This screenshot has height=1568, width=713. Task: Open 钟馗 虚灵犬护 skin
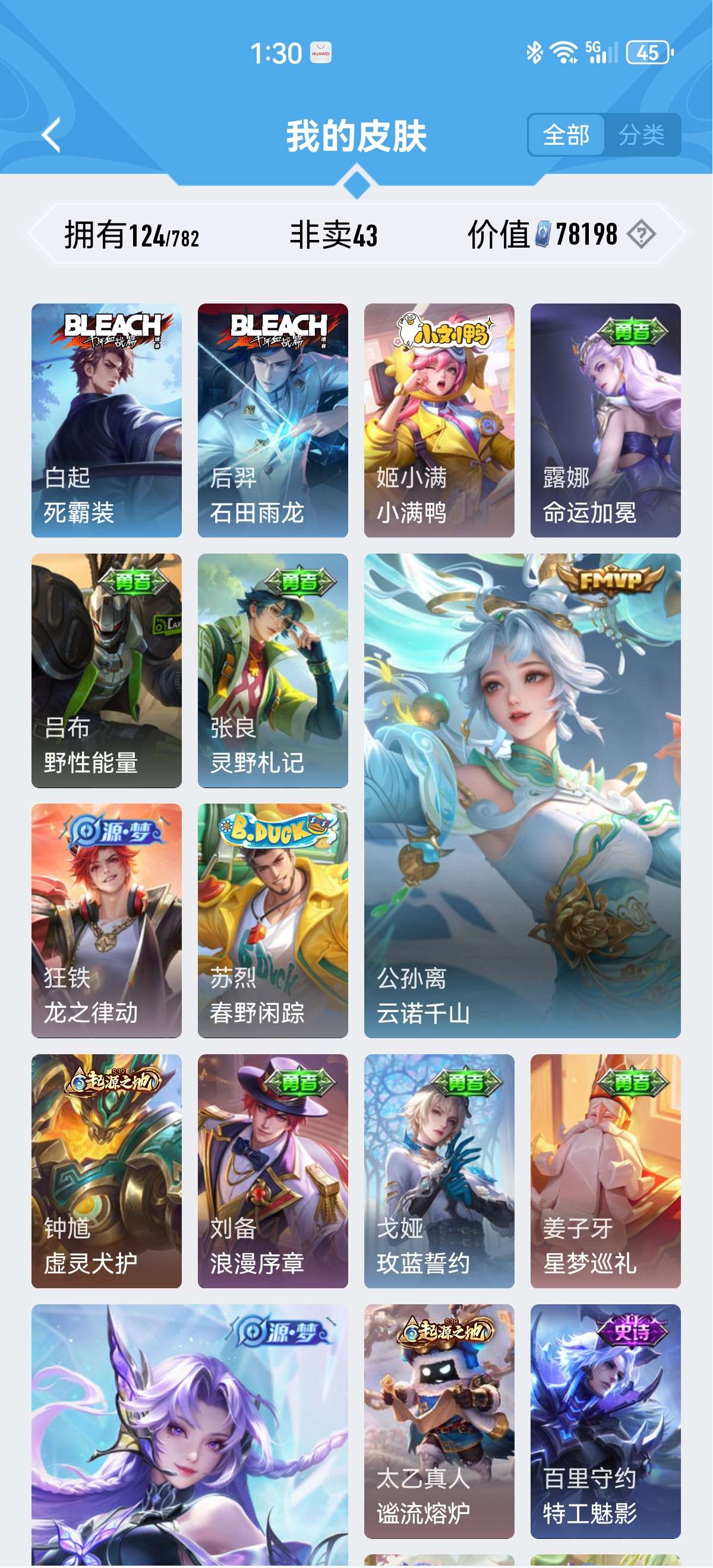pyautogui.click(x=106, y=1171)
